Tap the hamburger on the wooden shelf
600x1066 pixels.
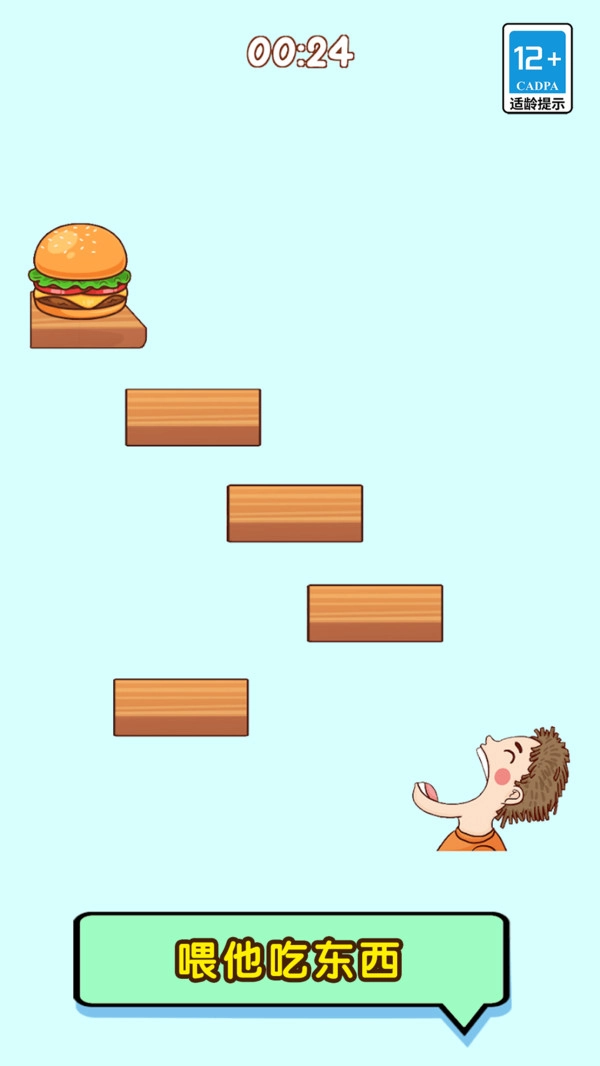click(80, 271)
